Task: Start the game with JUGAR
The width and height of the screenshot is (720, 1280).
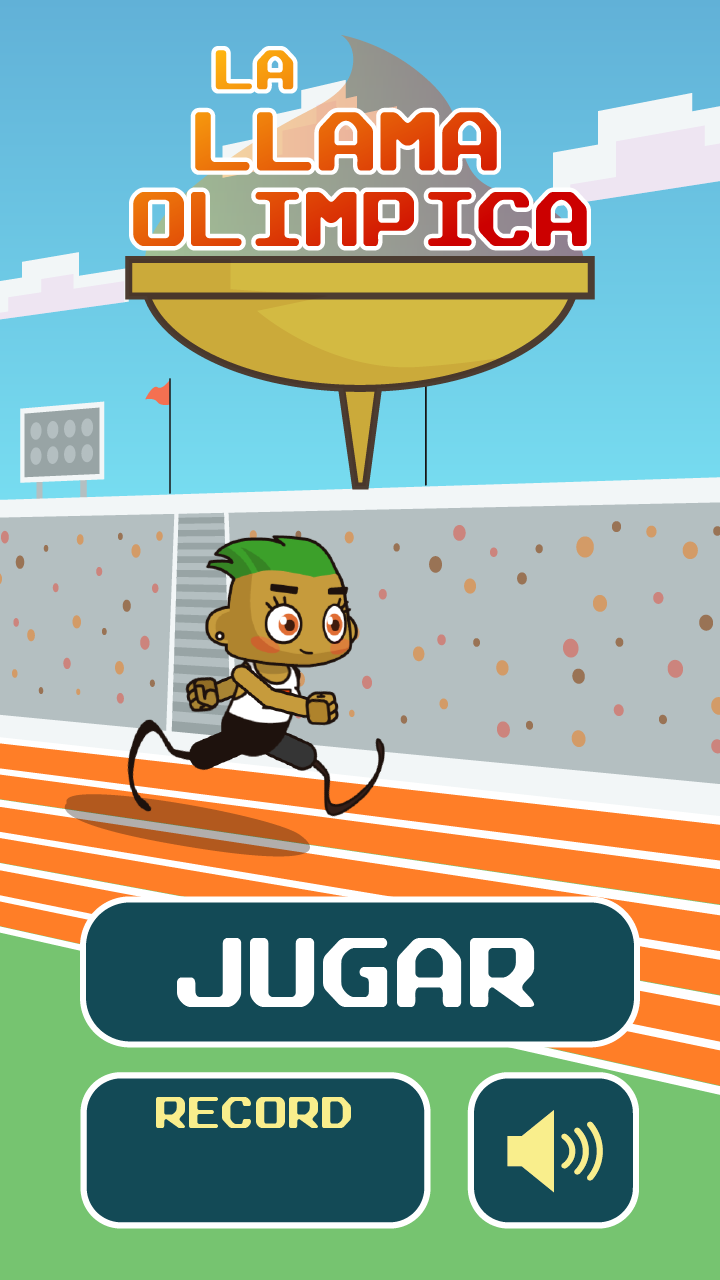Action: (x=360, y=972)
